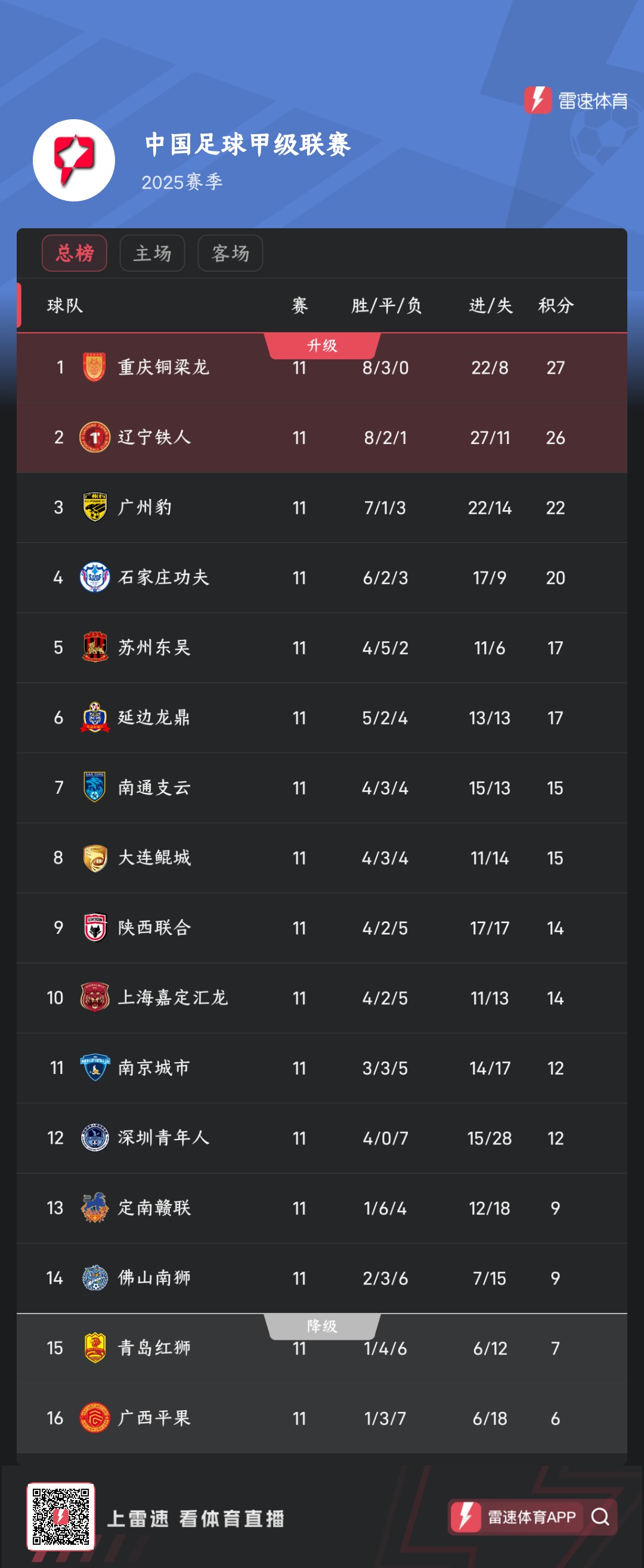Select the 总榜 tab
Viewport: 644px width, 1568px height.
75,254
